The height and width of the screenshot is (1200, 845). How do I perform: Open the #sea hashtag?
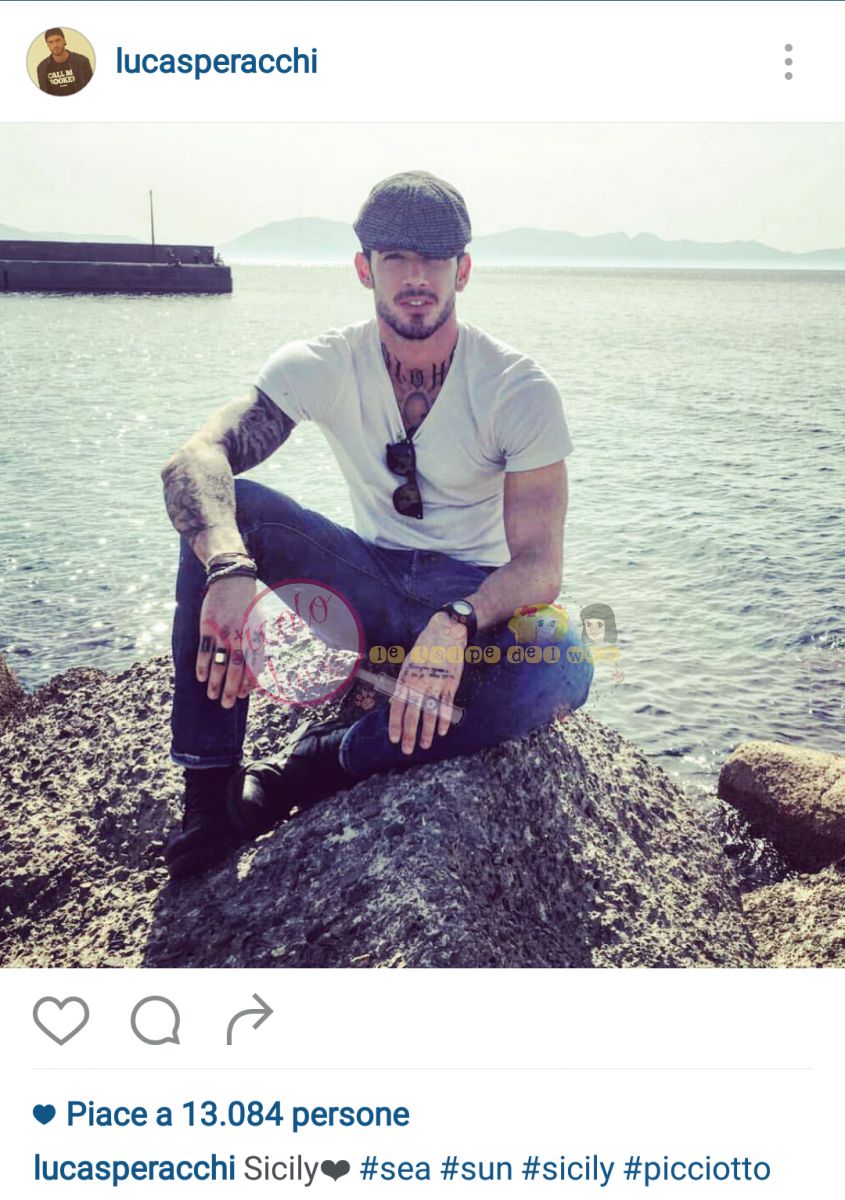(x=396, y=1168)
